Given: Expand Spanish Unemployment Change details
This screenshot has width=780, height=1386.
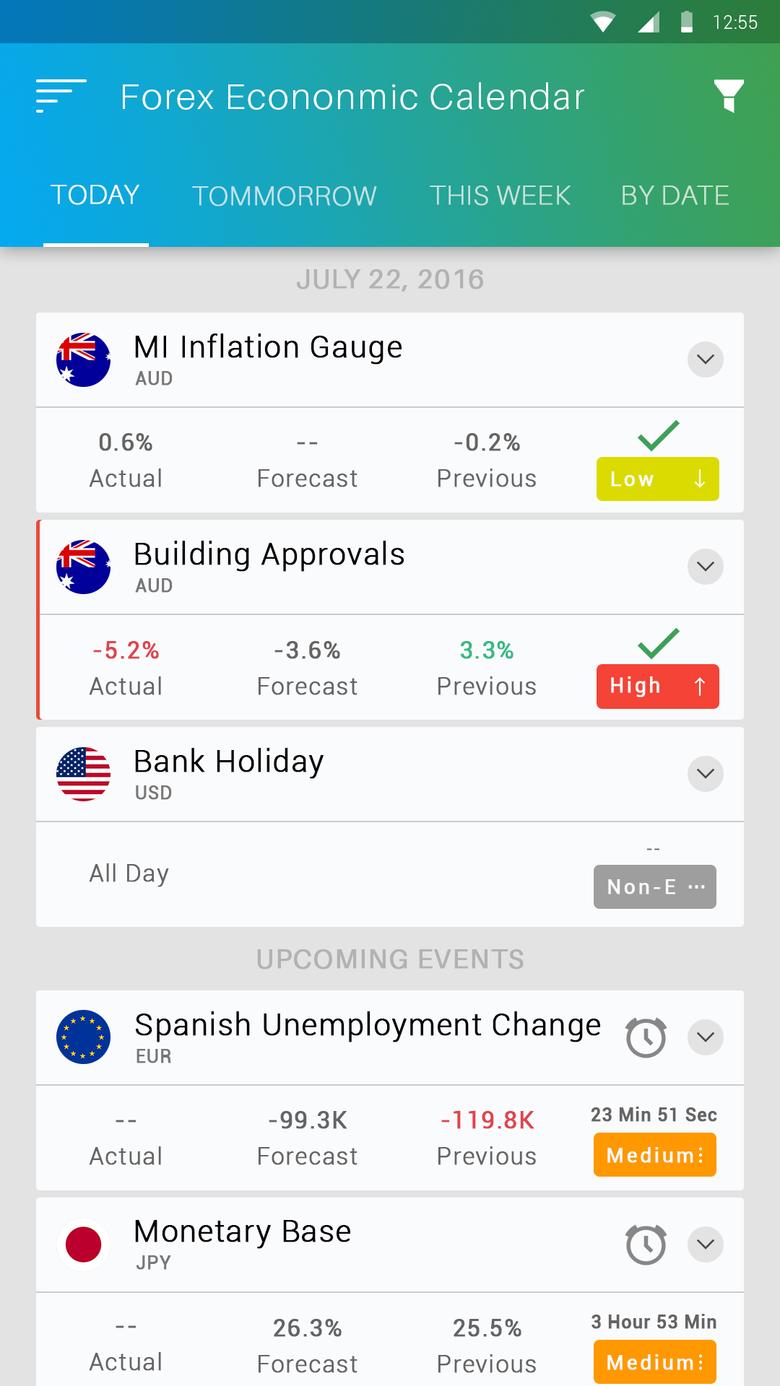Looking at the screenshot, I should pyautogui.click(x=705, y=1037).
